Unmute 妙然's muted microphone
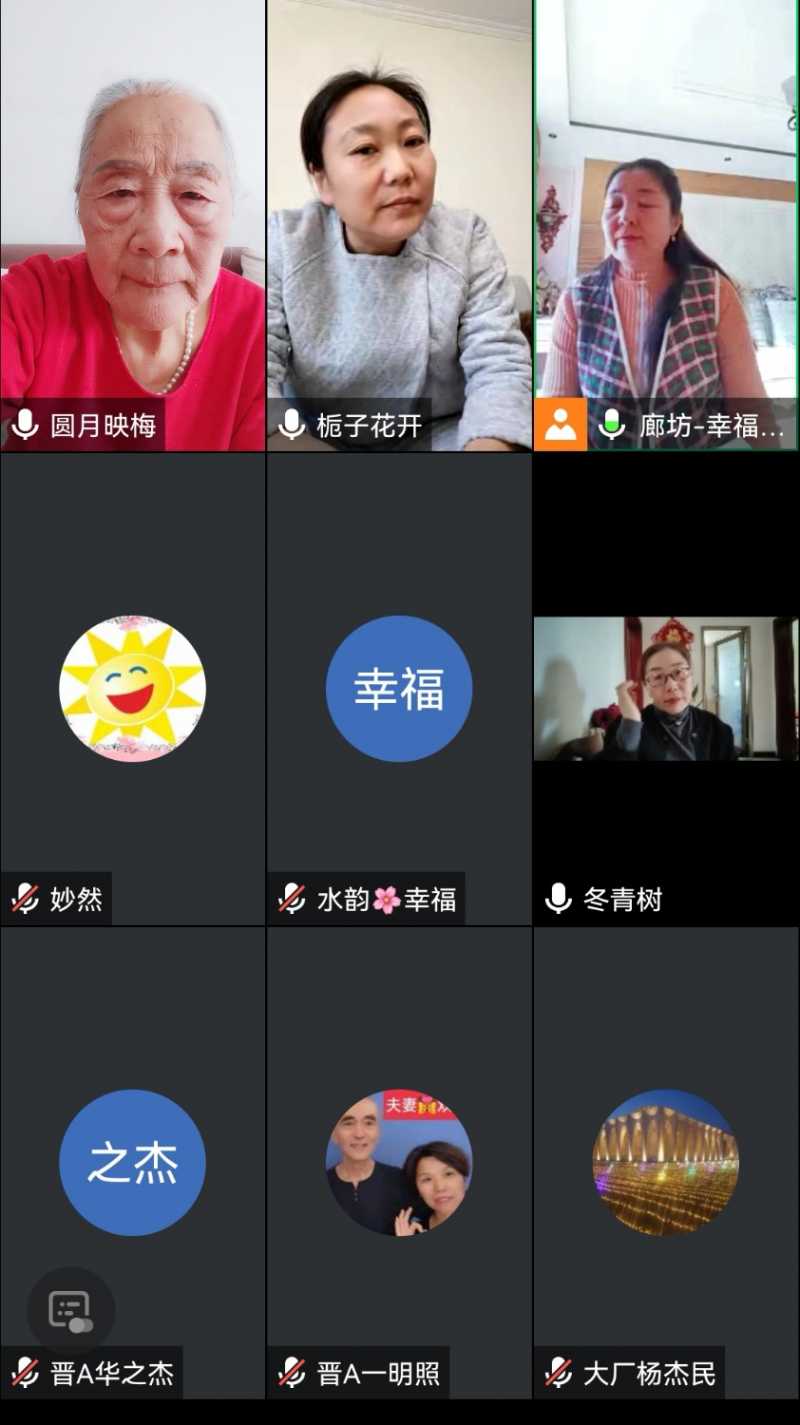 pyautogui.click(x=25, y=899)
